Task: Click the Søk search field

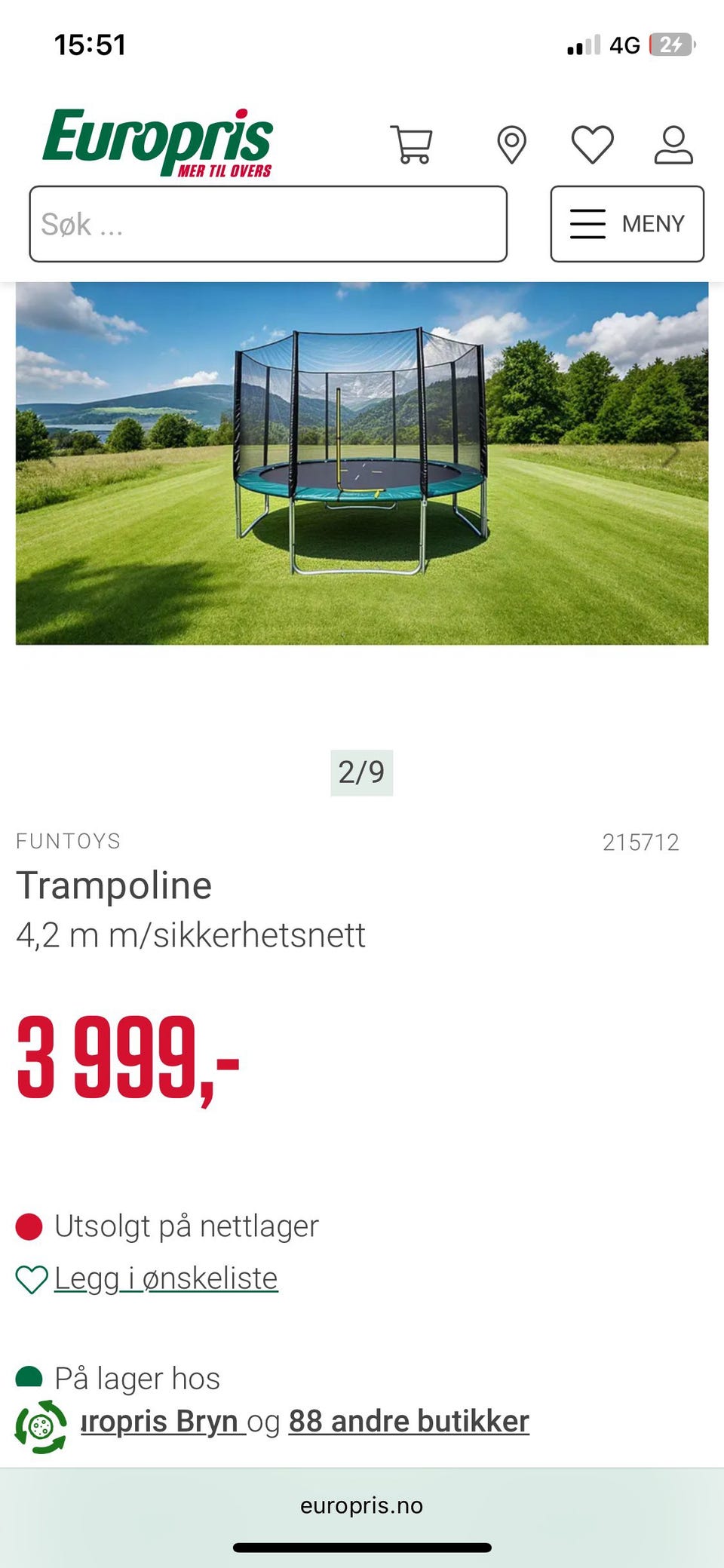Action: pos(268,224)
